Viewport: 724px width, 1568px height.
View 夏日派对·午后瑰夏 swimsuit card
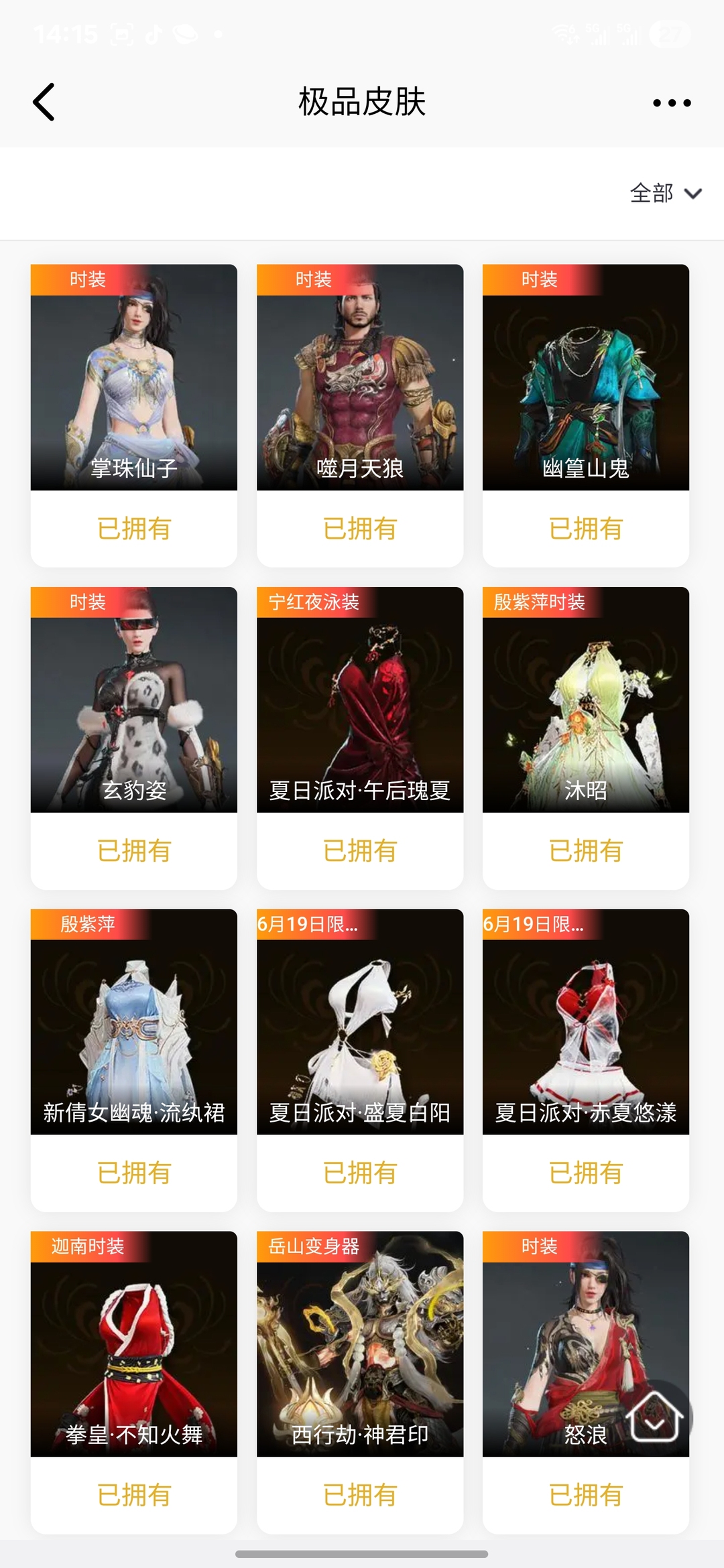(360, 700)
